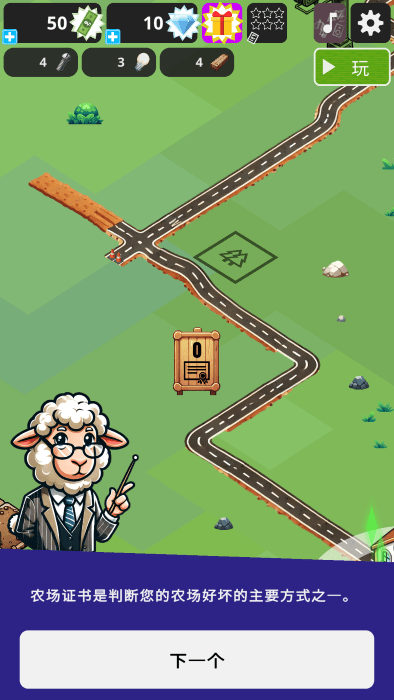This screenshot has width=394, height=700.
Task: Open the settings gear
Action: click(370, 23)
